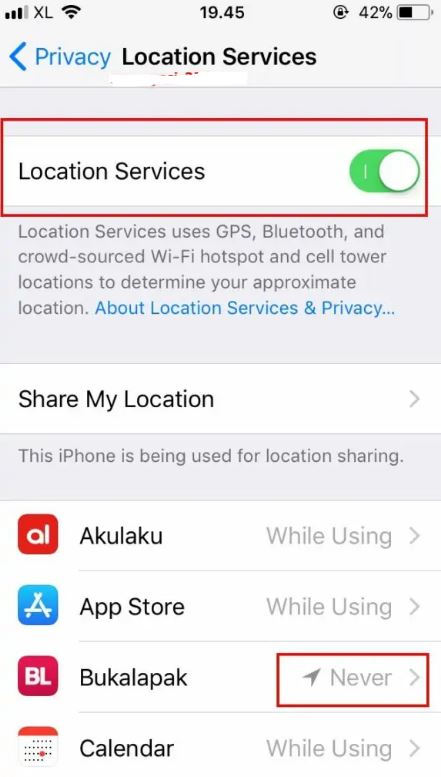Open Calendar location settings

(x=220, y=746)
